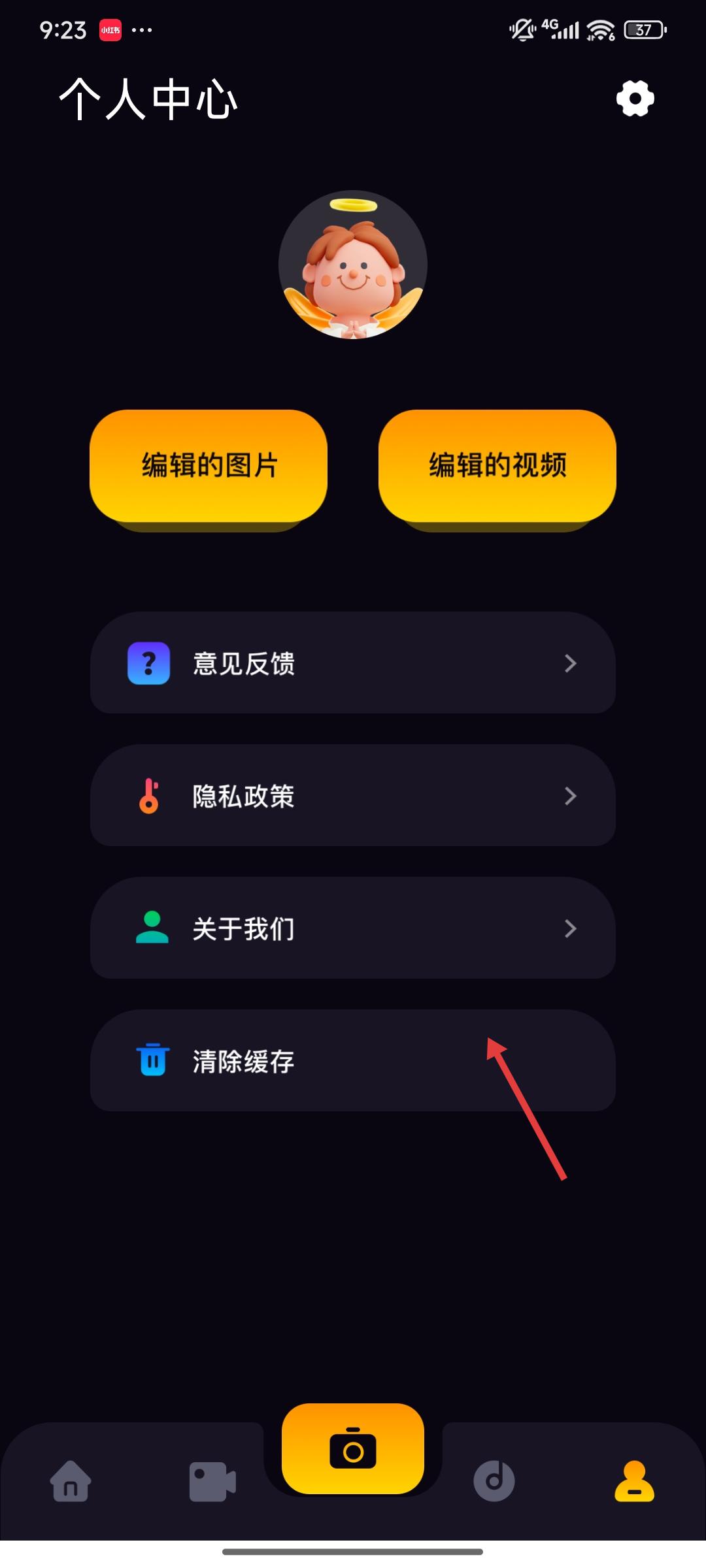Image resolution: width=706 pixels, height=1568 pixels.
Task: Tap the center camera button
Action: click(353, 1449)
